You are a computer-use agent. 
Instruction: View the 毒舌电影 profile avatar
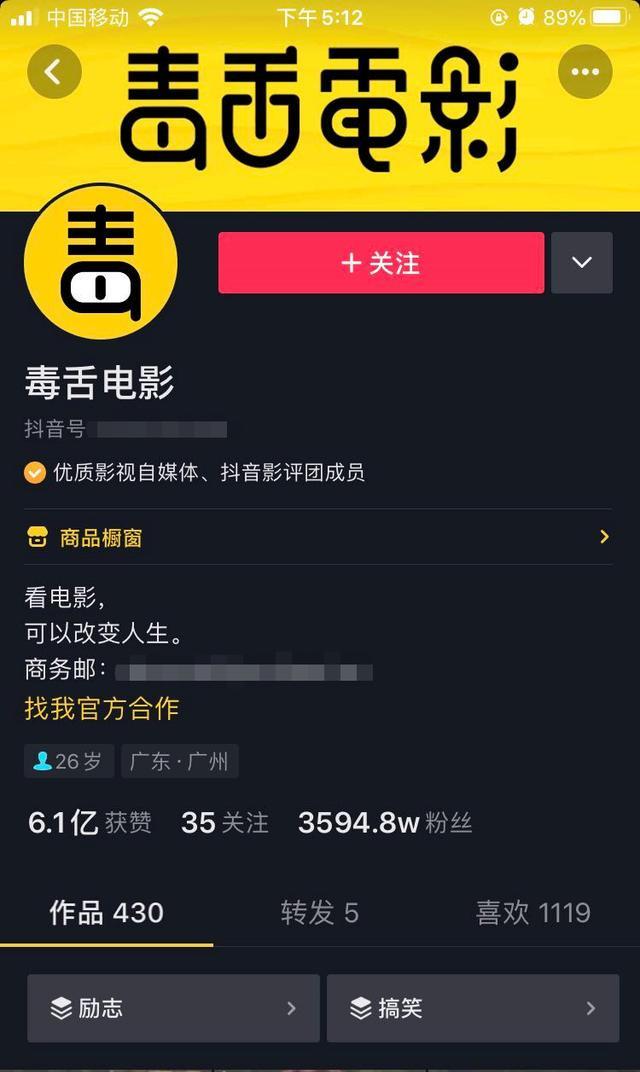(100, 263)
